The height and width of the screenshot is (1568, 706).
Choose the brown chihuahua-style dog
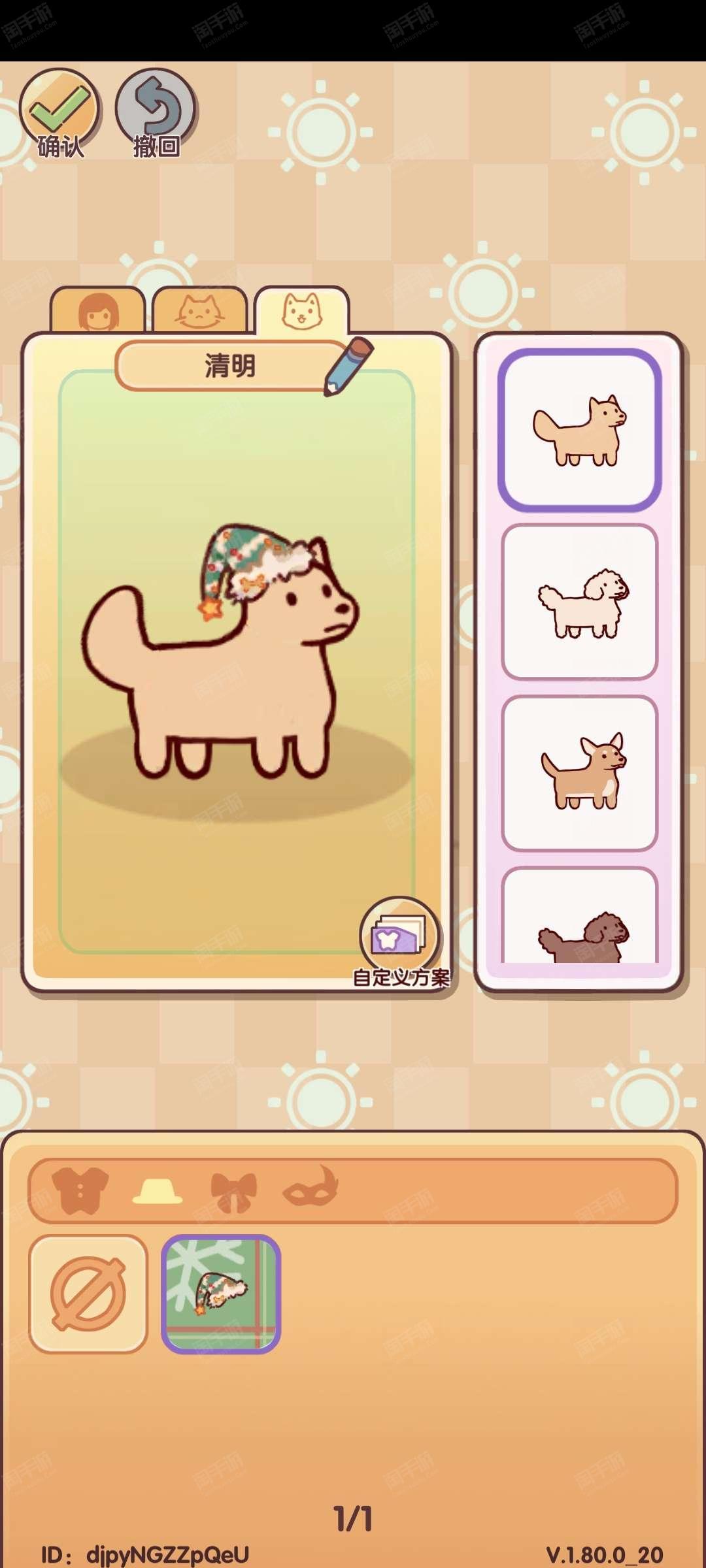click(x=580, y=774)
